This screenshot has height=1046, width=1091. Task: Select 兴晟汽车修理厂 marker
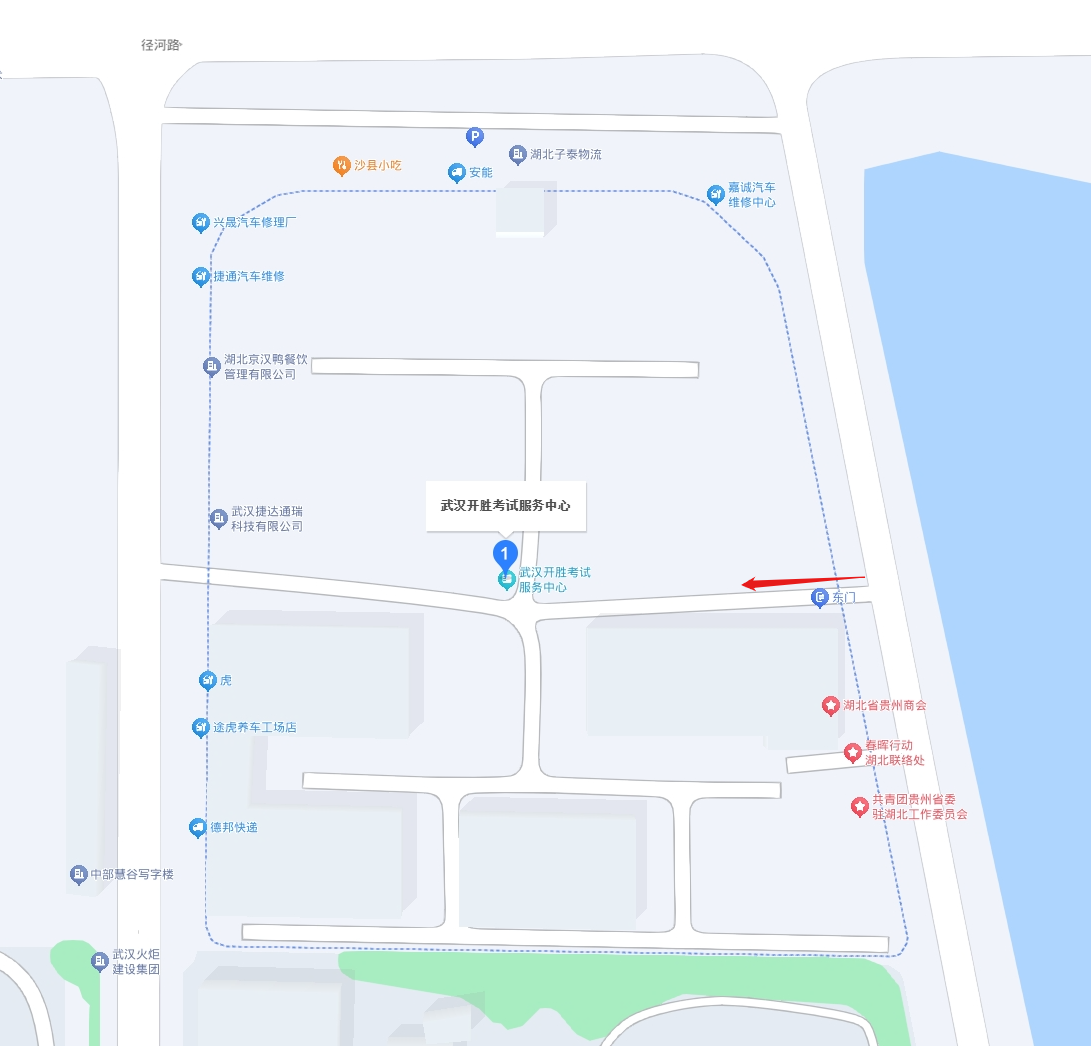[x=201, y=223]
